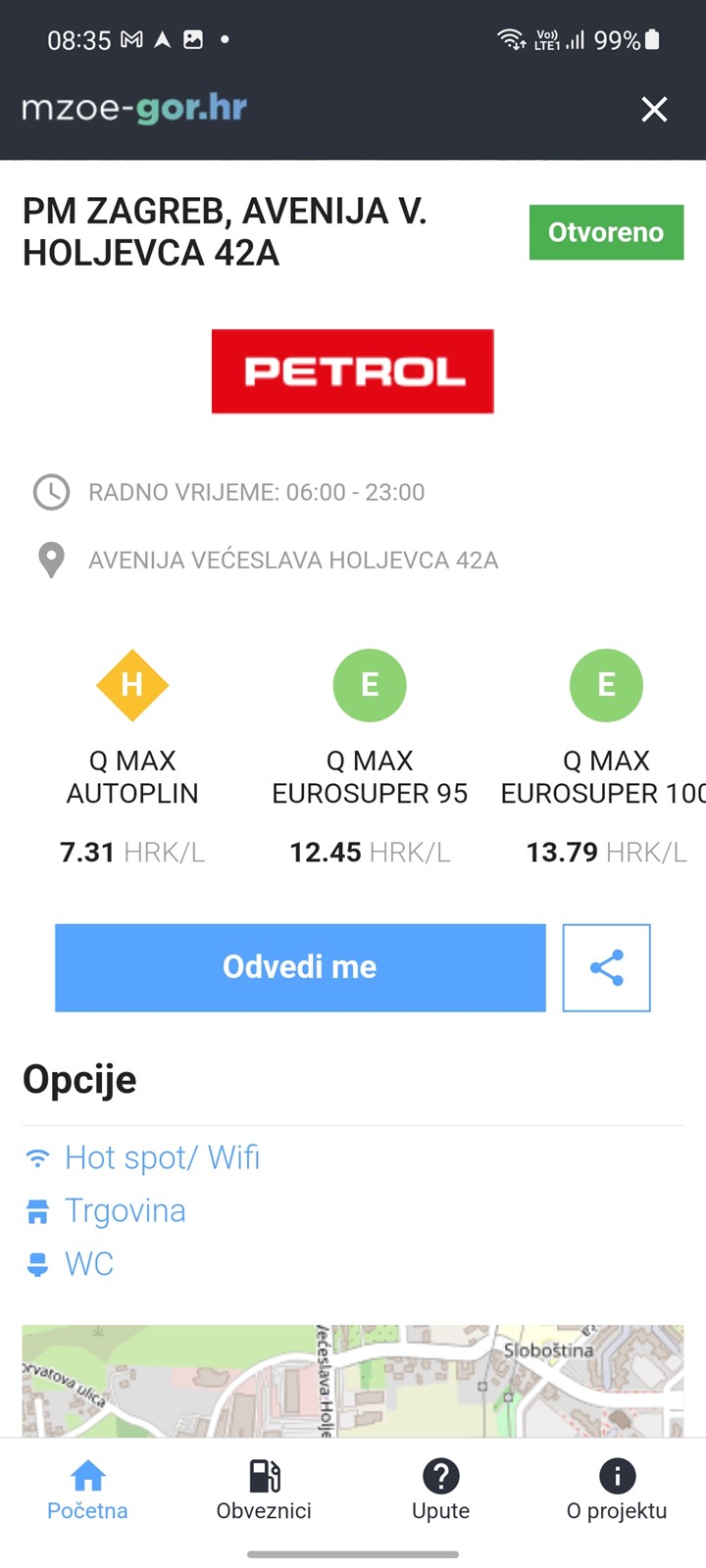Close the station details panel
Screen dimensions: 706x1568
[654, 109]
